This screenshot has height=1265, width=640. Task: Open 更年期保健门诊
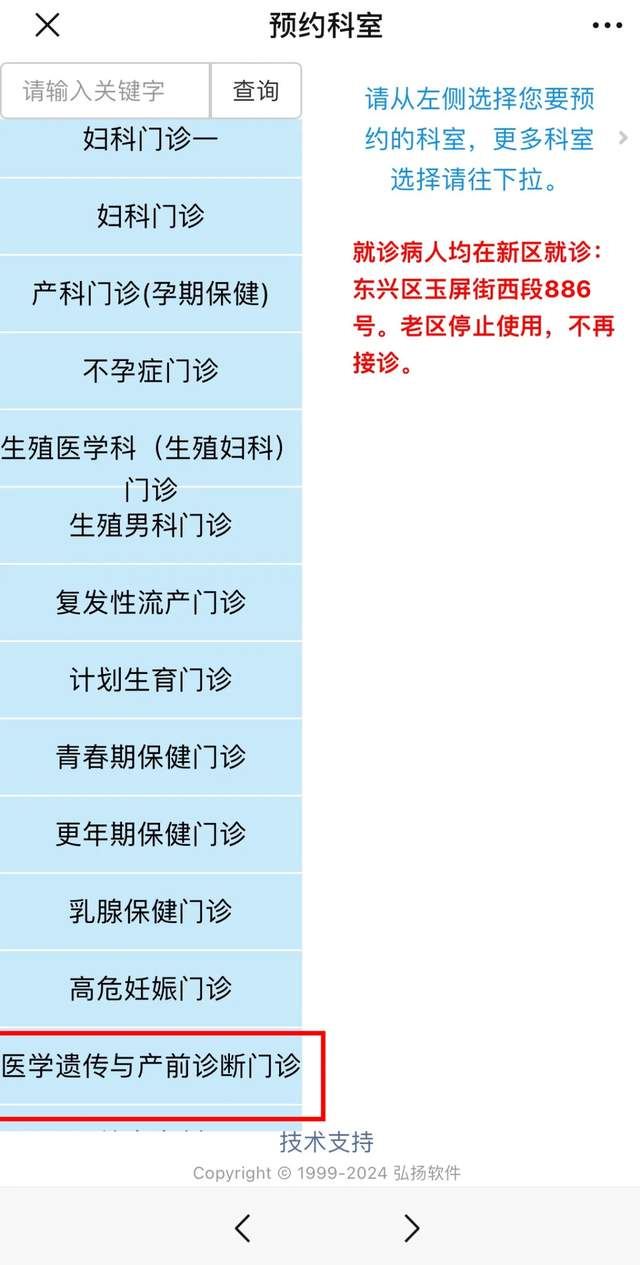[x=150, y=834]
